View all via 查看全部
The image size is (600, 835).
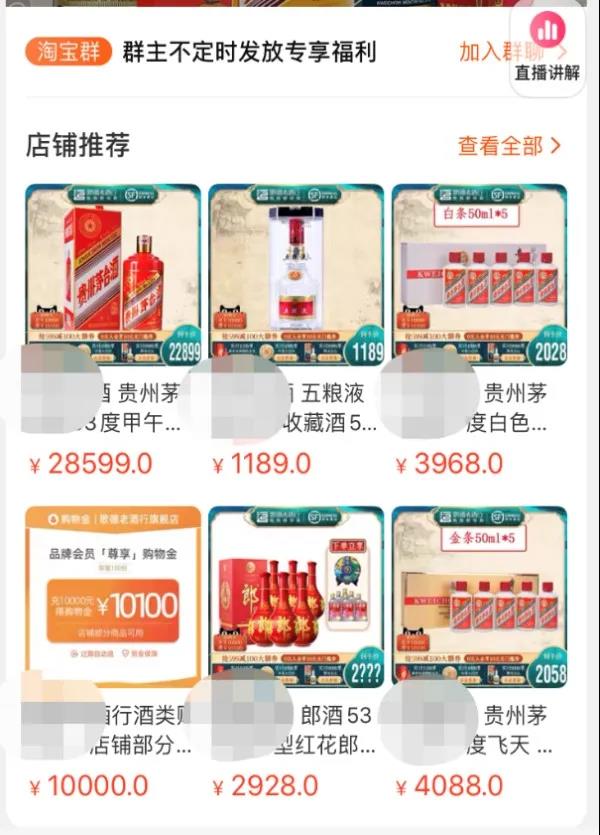click(x=509, y=146)
